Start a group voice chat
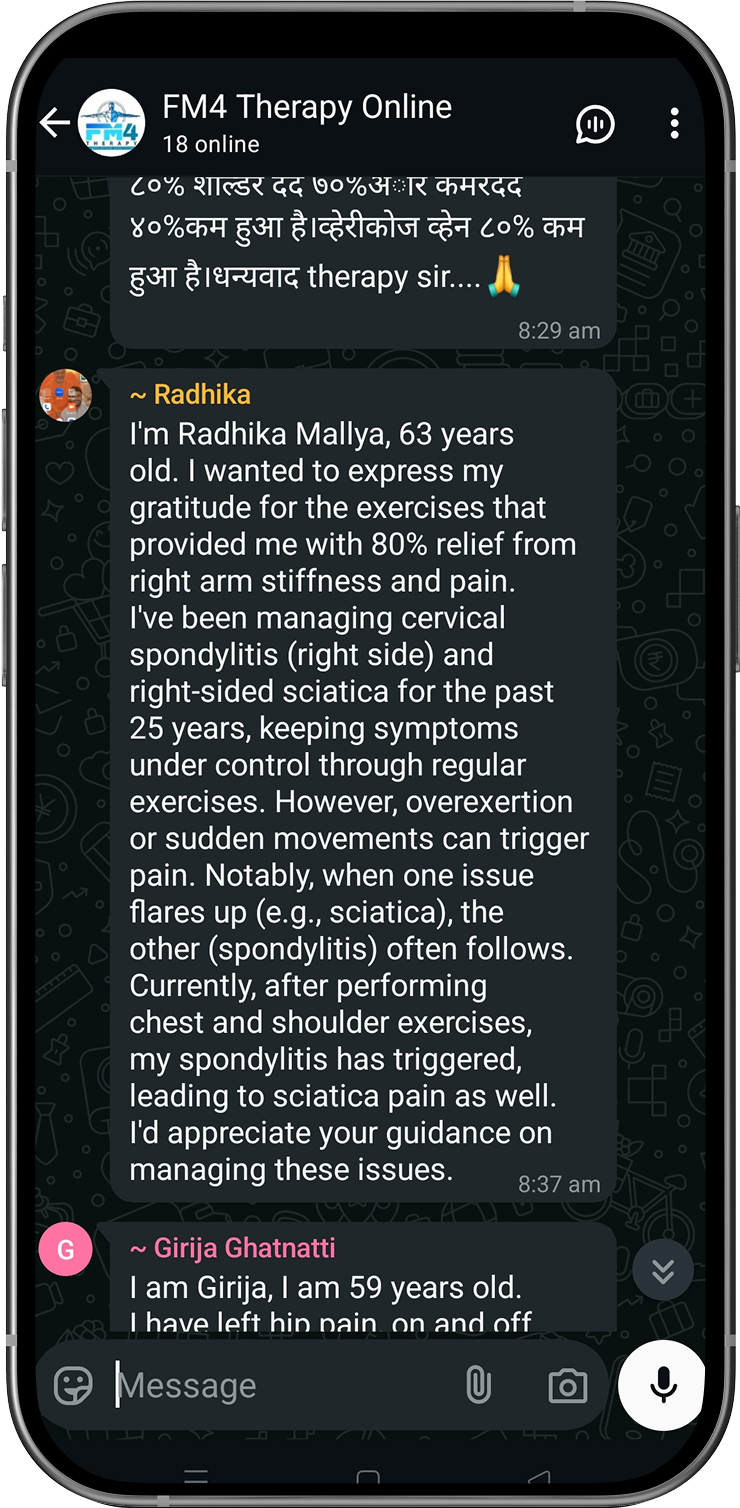Viewport: 740px width, 1508px height. tap(595, 124)
